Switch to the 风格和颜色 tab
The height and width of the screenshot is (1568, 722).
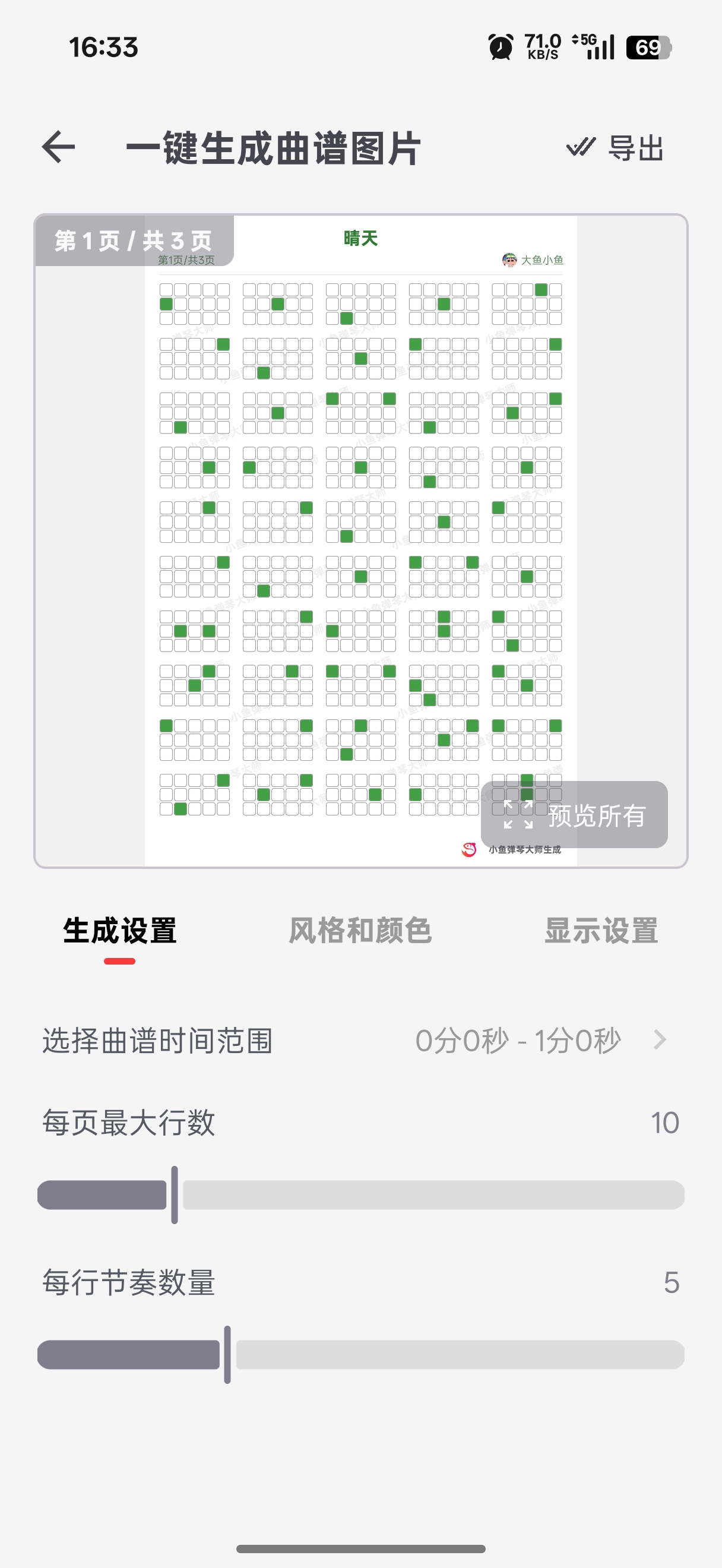(x=360, y=931)
